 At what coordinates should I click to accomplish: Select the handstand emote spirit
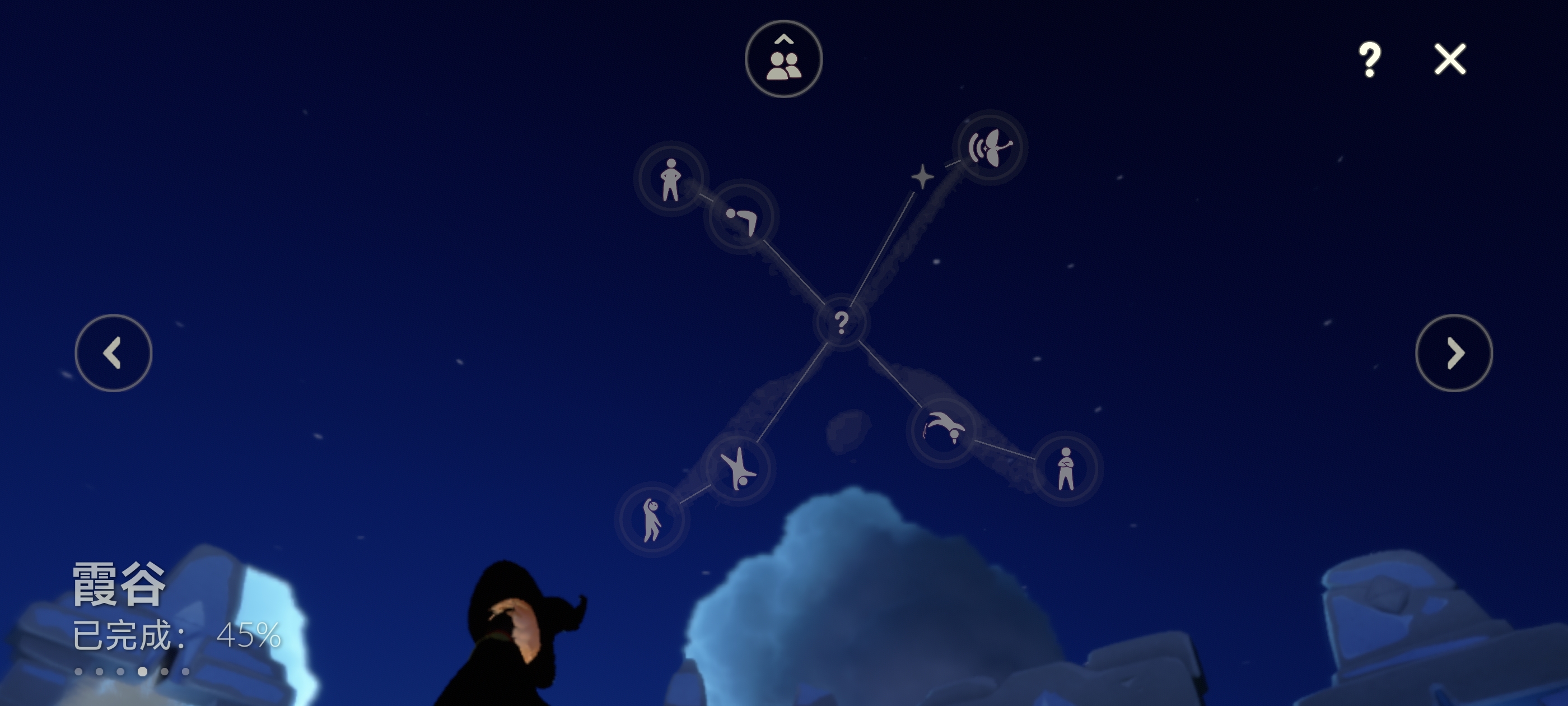738,468
